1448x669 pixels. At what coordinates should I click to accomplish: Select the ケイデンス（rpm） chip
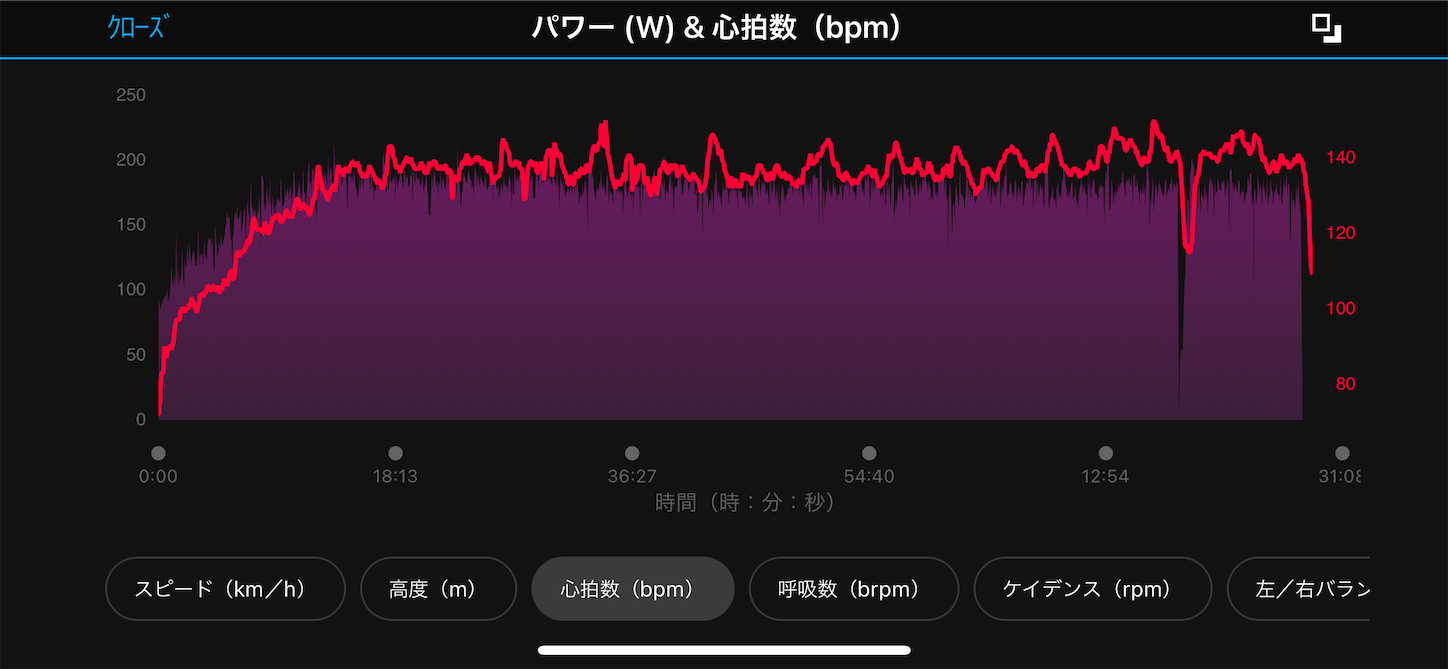coord(1092,589)
